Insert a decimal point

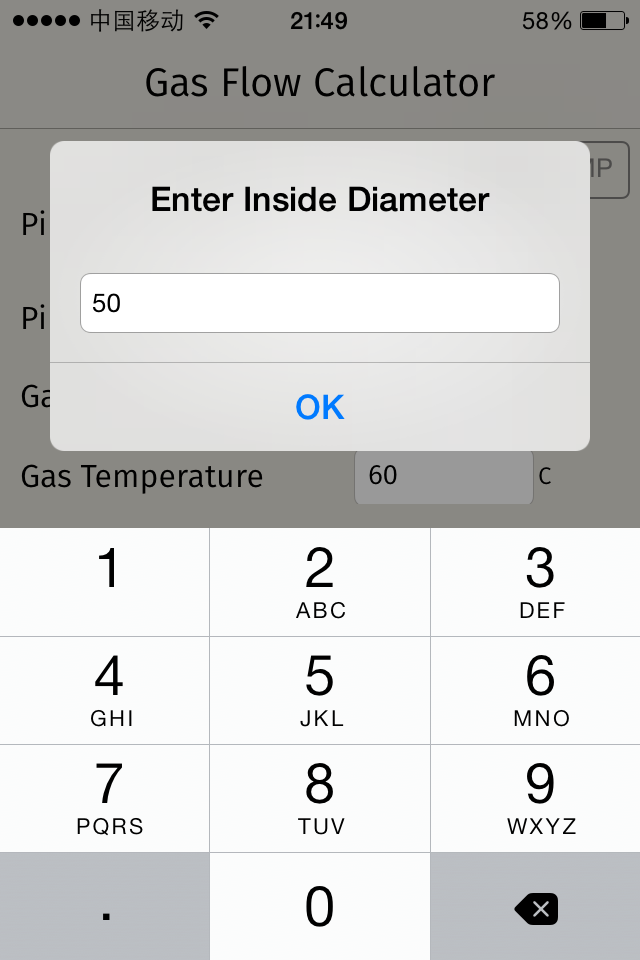(105, 907)
